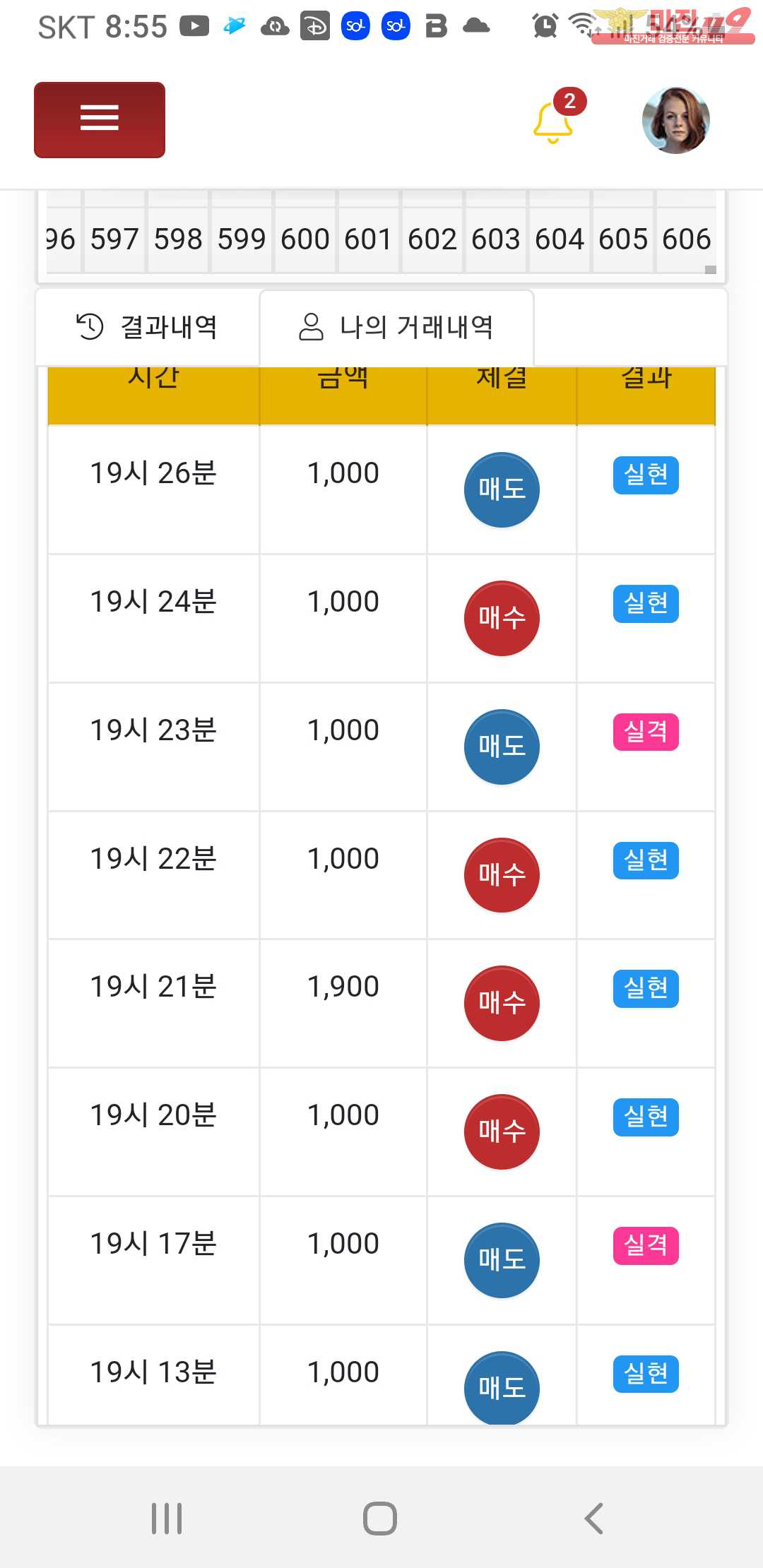
Task: Open the notifications bell
Action: pyautogui.click(x=553, y=121)
